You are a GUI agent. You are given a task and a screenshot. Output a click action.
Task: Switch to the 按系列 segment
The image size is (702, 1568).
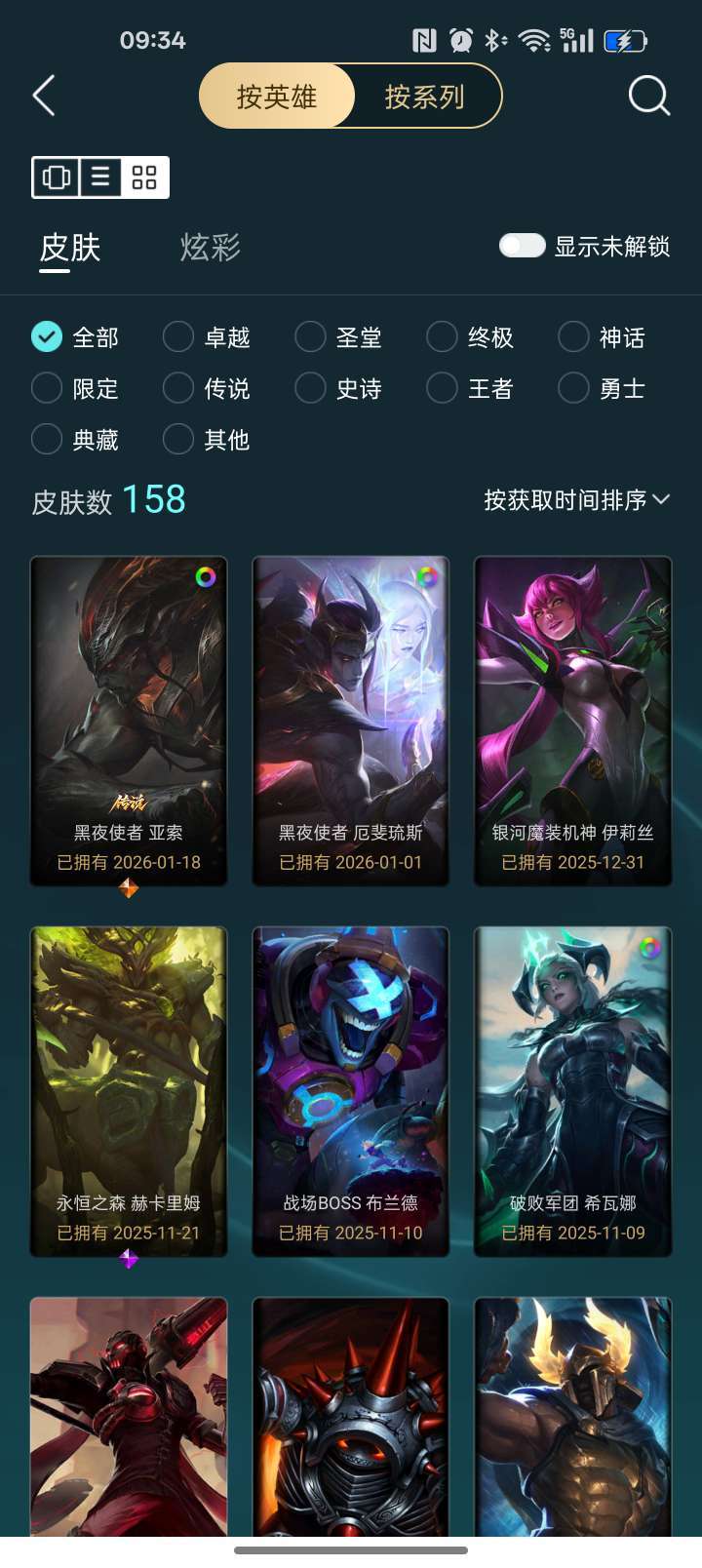coord(424,97)
